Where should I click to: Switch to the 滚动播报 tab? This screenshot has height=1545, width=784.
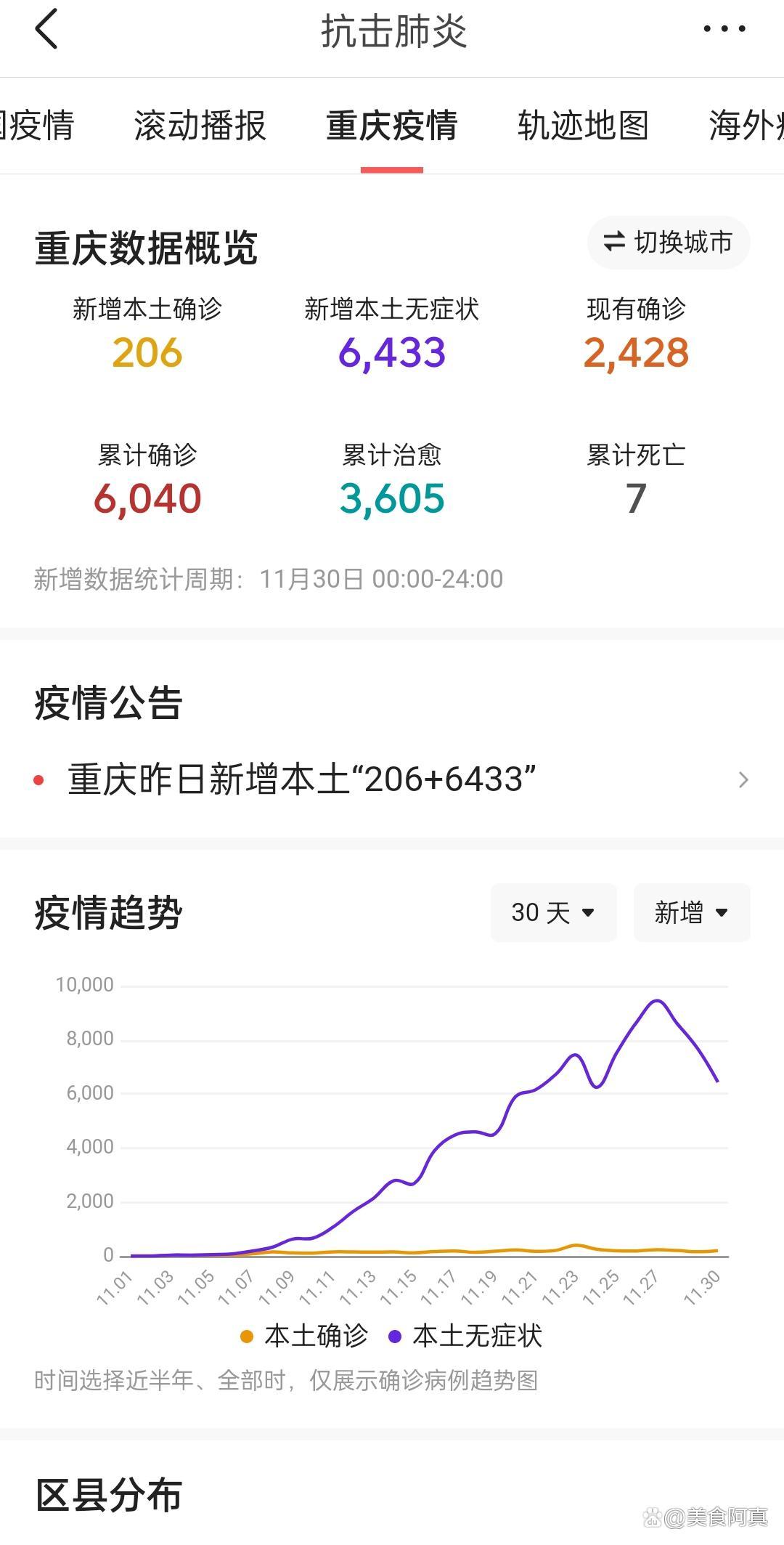pyautogui.click(x=200, y=125)
